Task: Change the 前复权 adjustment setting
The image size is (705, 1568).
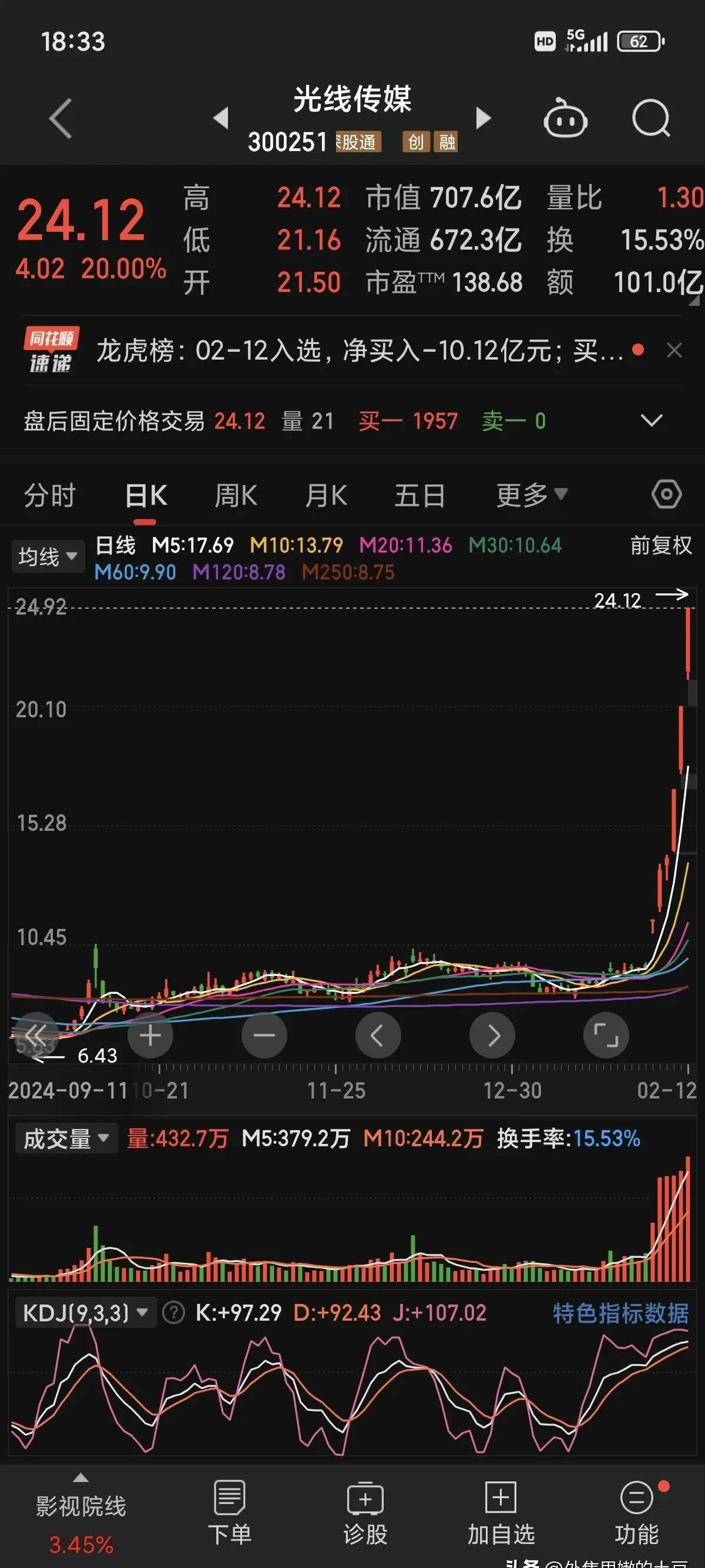Action: (x=660, y=546)
